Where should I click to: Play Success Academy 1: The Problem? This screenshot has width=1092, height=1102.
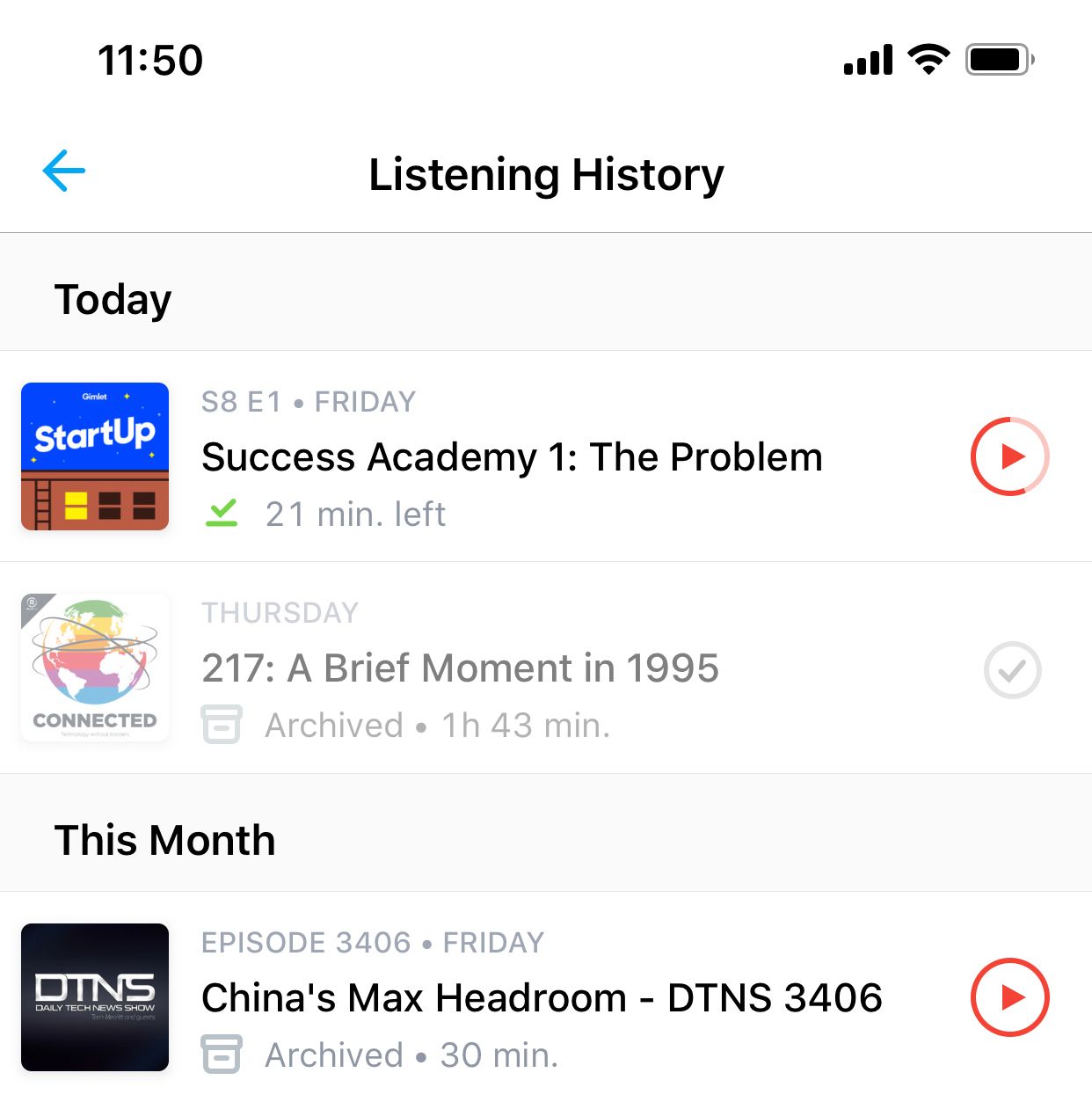(1009, 456)
